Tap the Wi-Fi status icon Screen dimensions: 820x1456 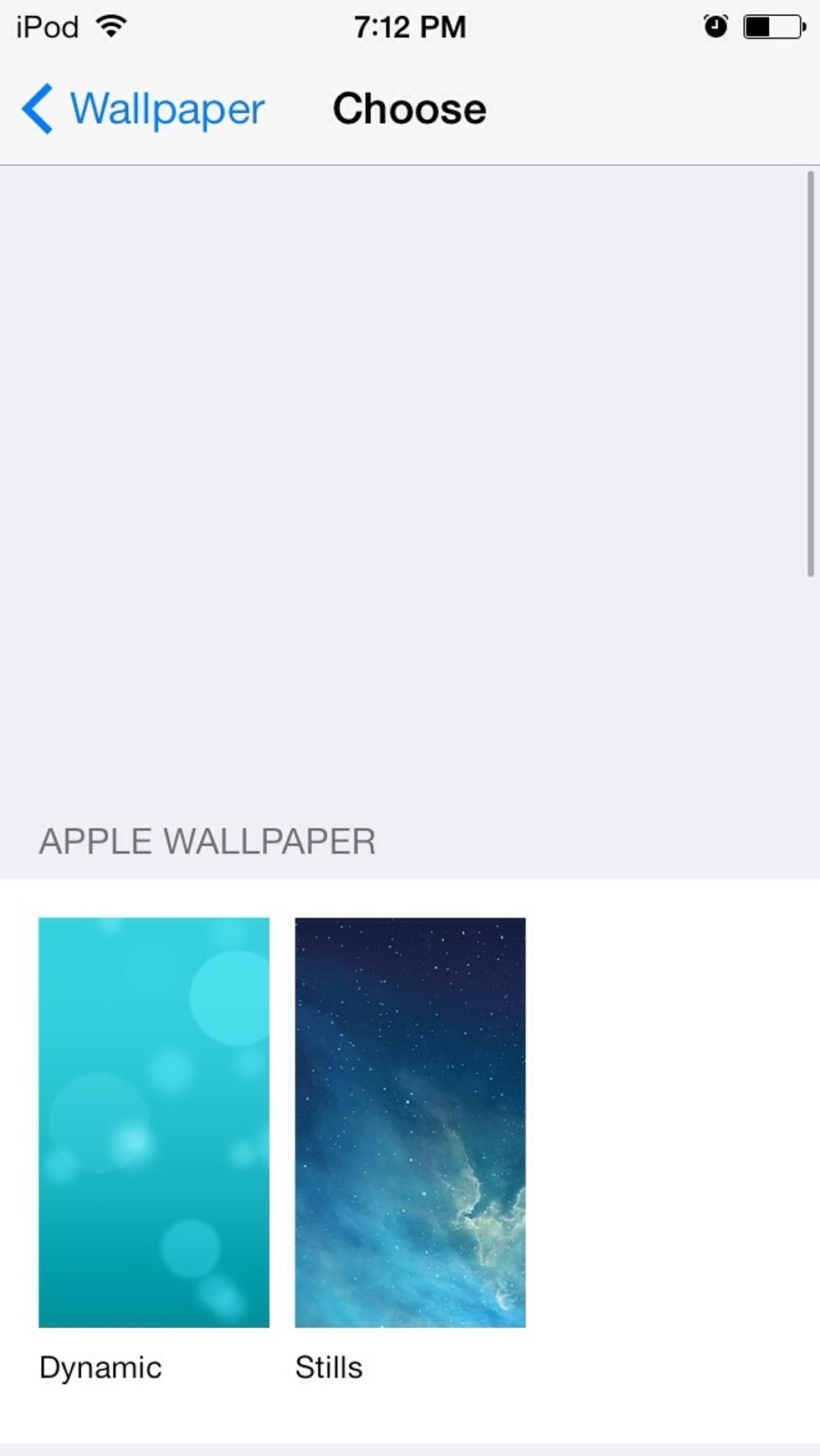[110, 25]
